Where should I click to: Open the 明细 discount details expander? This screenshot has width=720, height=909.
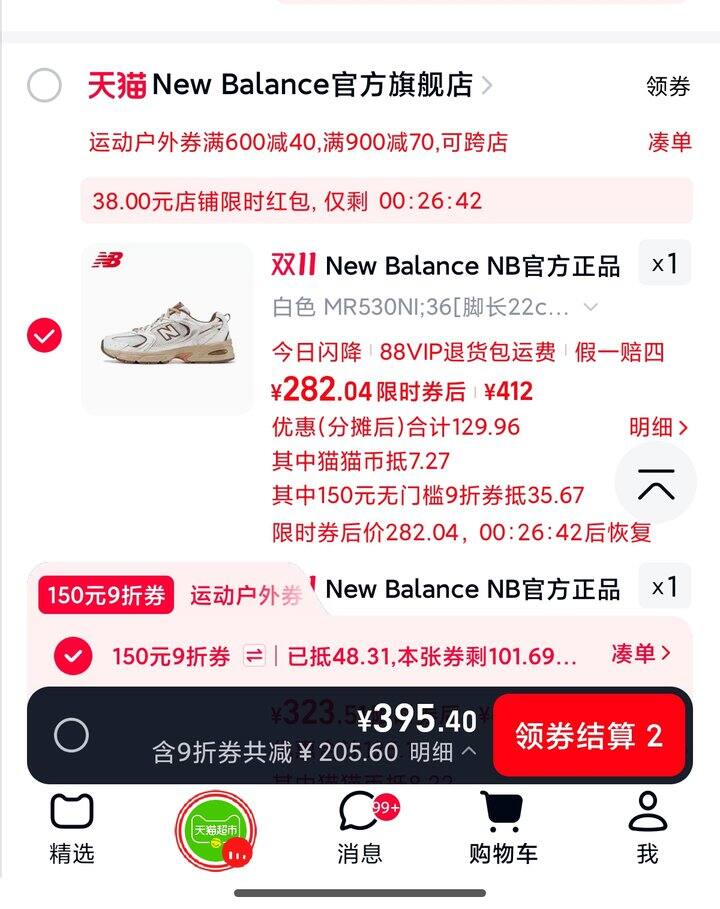(658, 427)
